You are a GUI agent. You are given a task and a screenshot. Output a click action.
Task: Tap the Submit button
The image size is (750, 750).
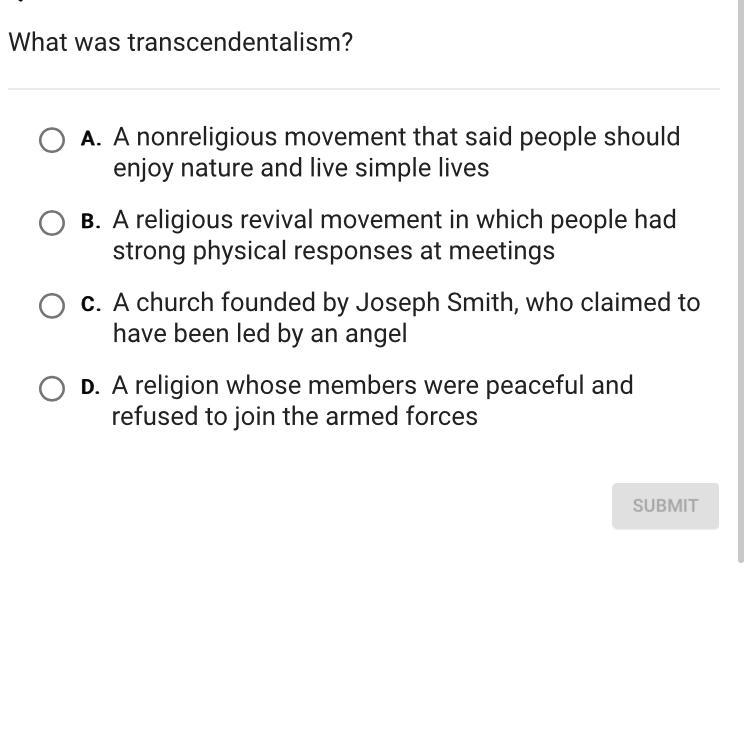[665, 506]
